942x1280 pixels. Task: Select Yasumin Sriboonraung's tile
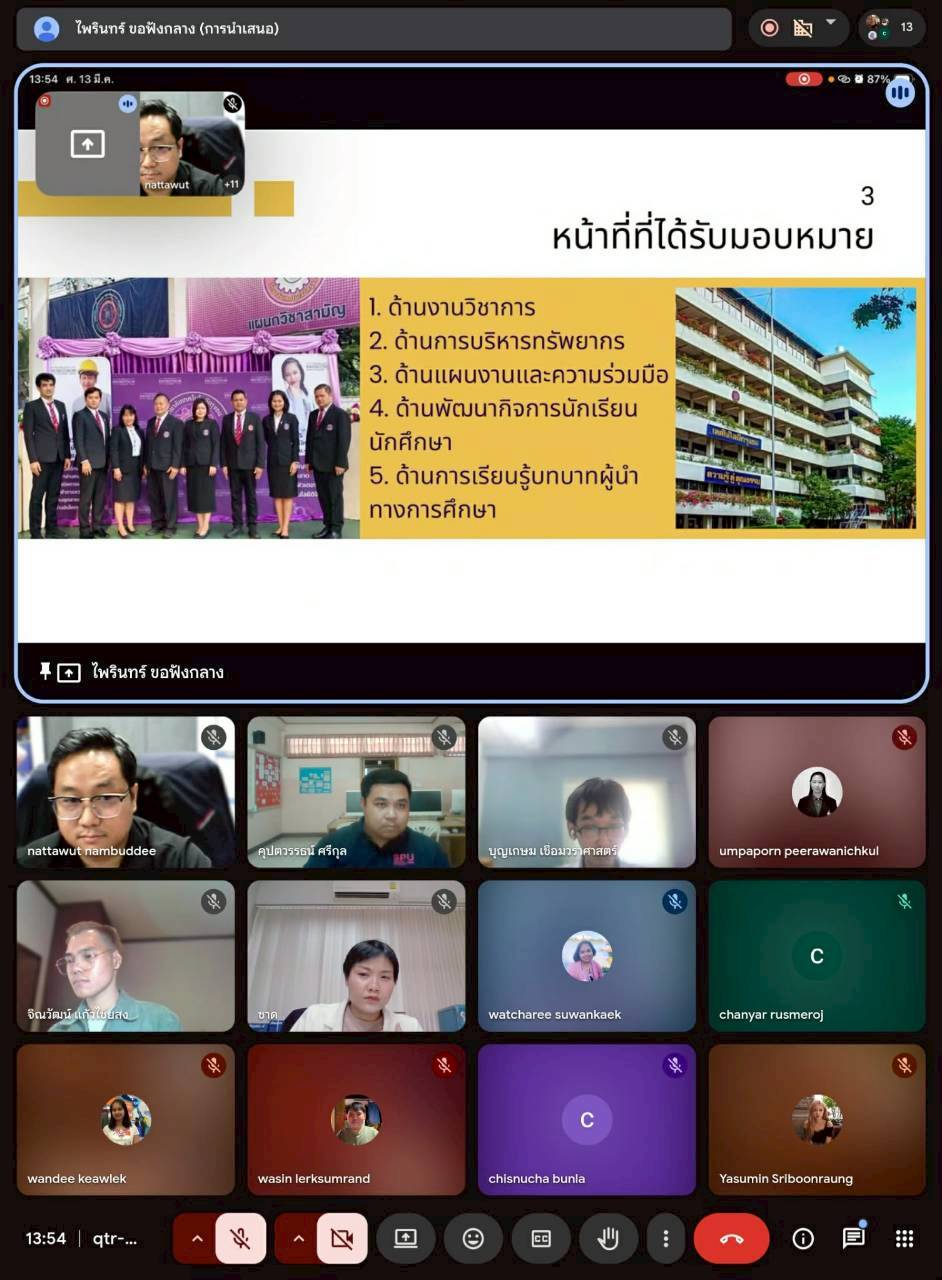click(x=817, y=1119)
